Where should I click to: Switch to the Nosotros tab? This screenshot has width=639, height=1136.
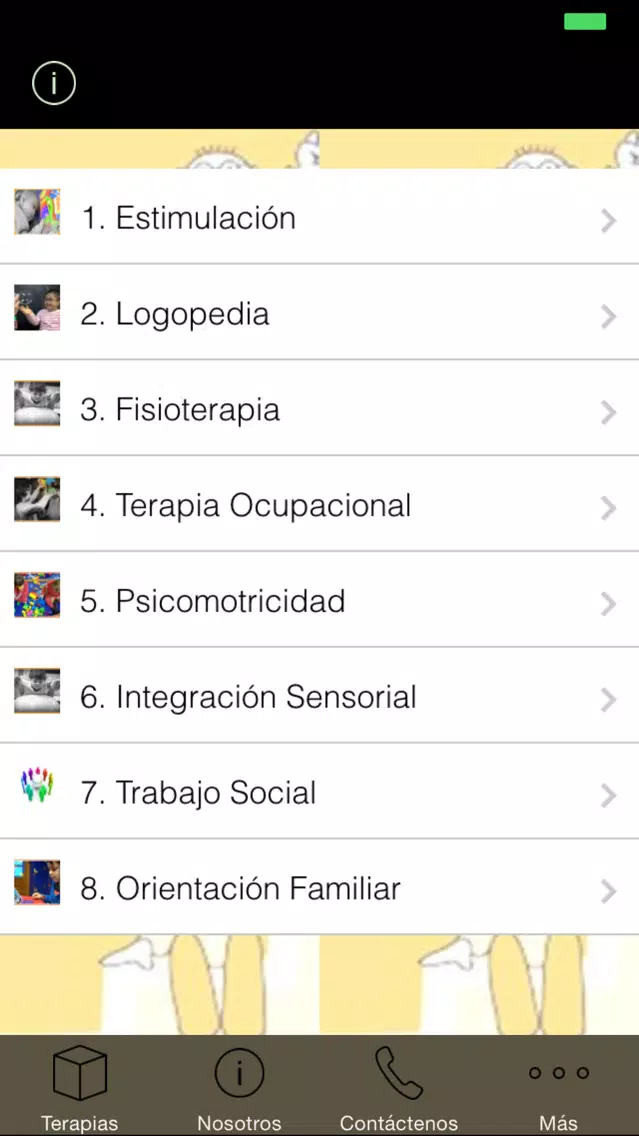click(x=239, y=1087)
